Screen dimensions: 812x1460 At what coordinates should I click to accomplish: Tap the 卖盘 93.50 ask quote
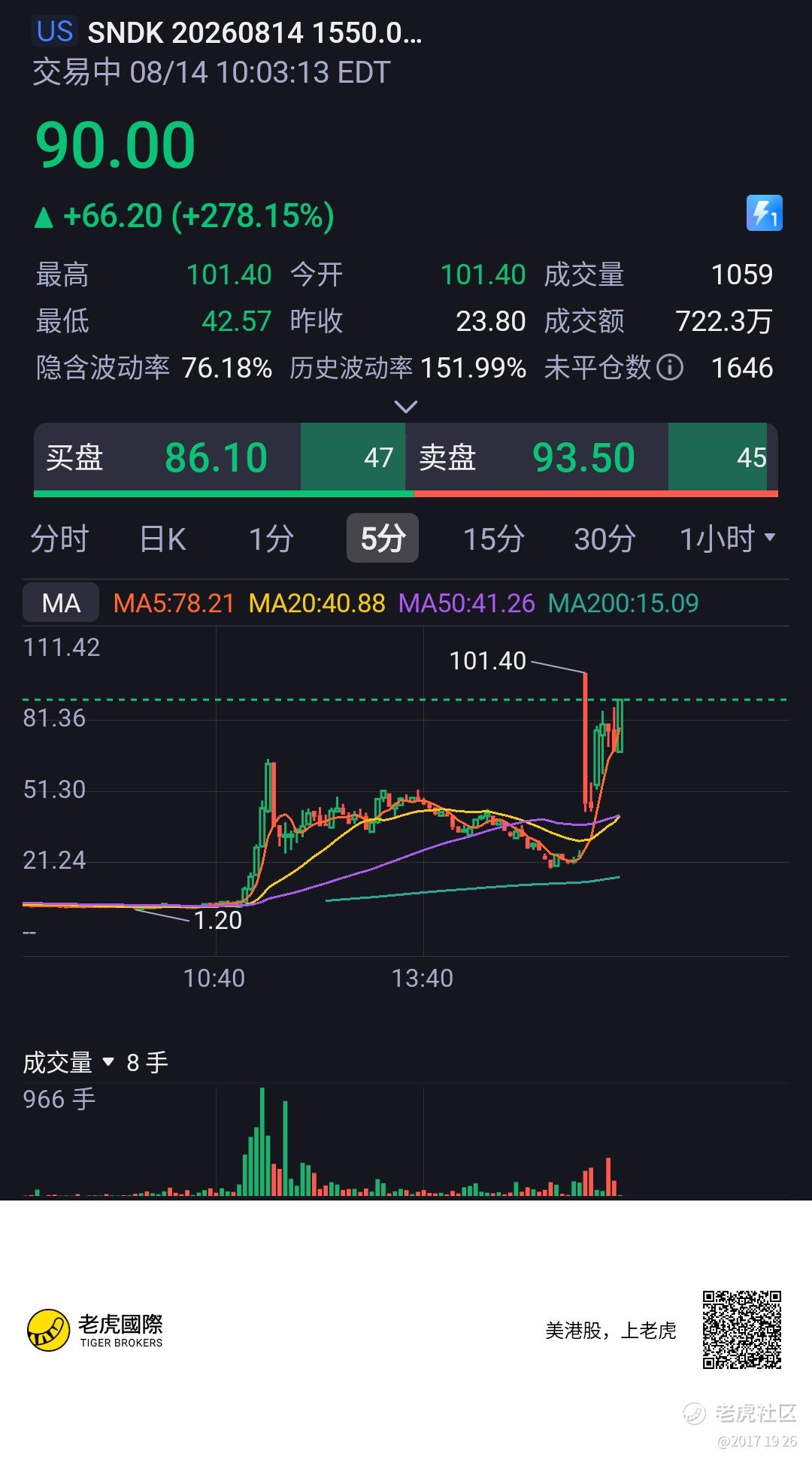point(592,457)
